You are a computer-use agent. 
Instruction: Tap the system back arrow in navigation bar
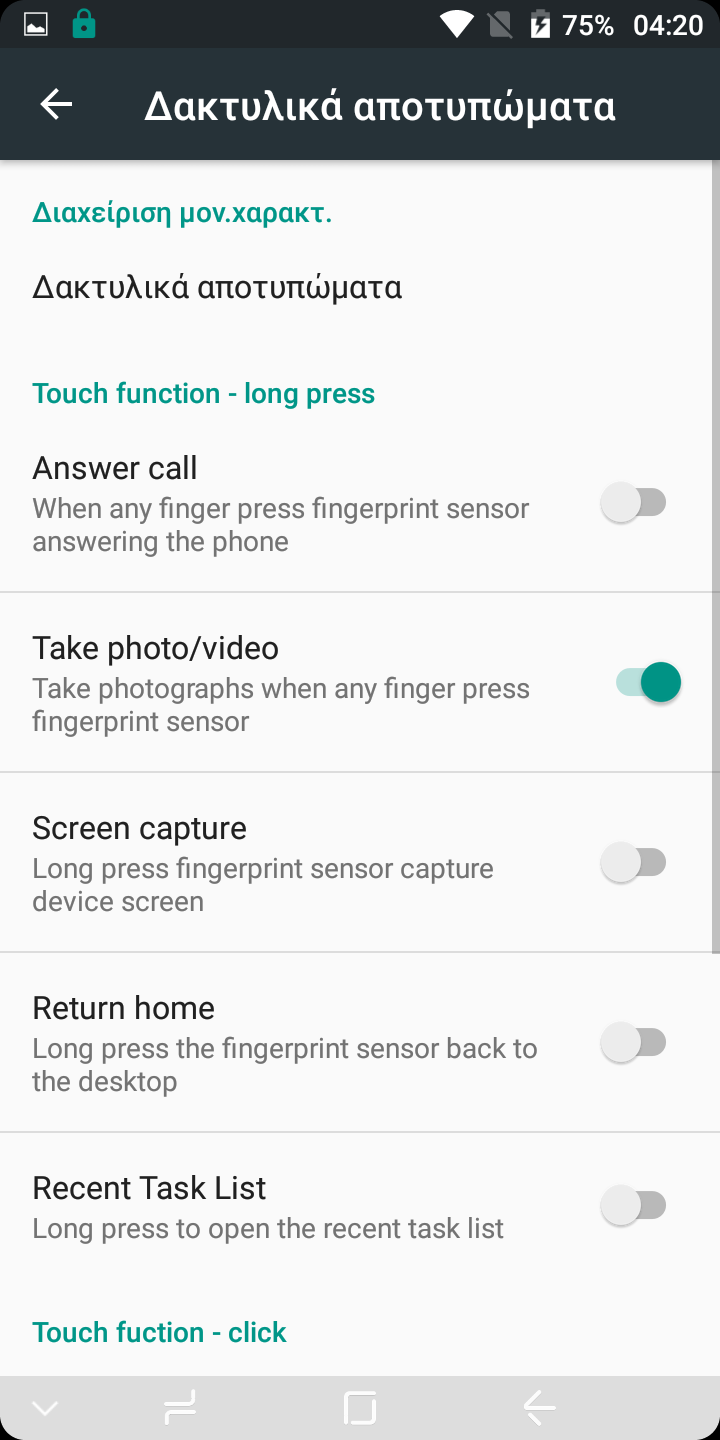[539, 1408]
